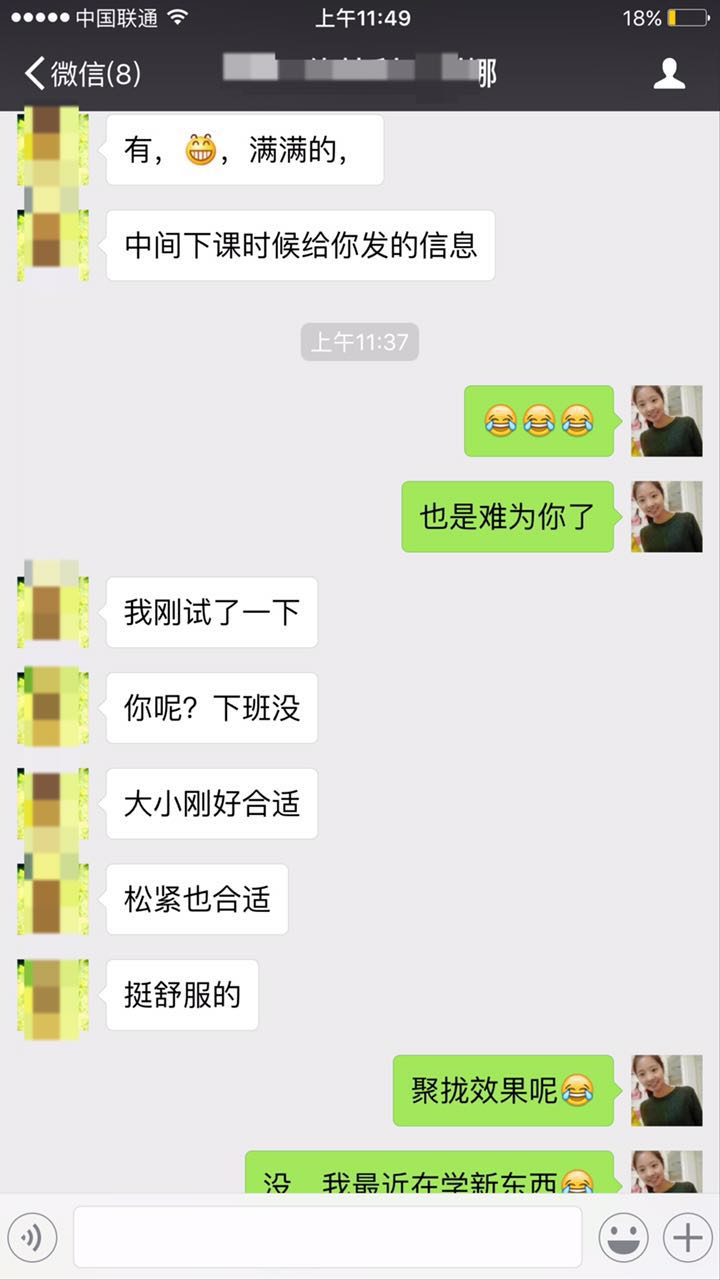720x1280 pixels.
Task: Focus the message text field
Action: (327, 1237)
